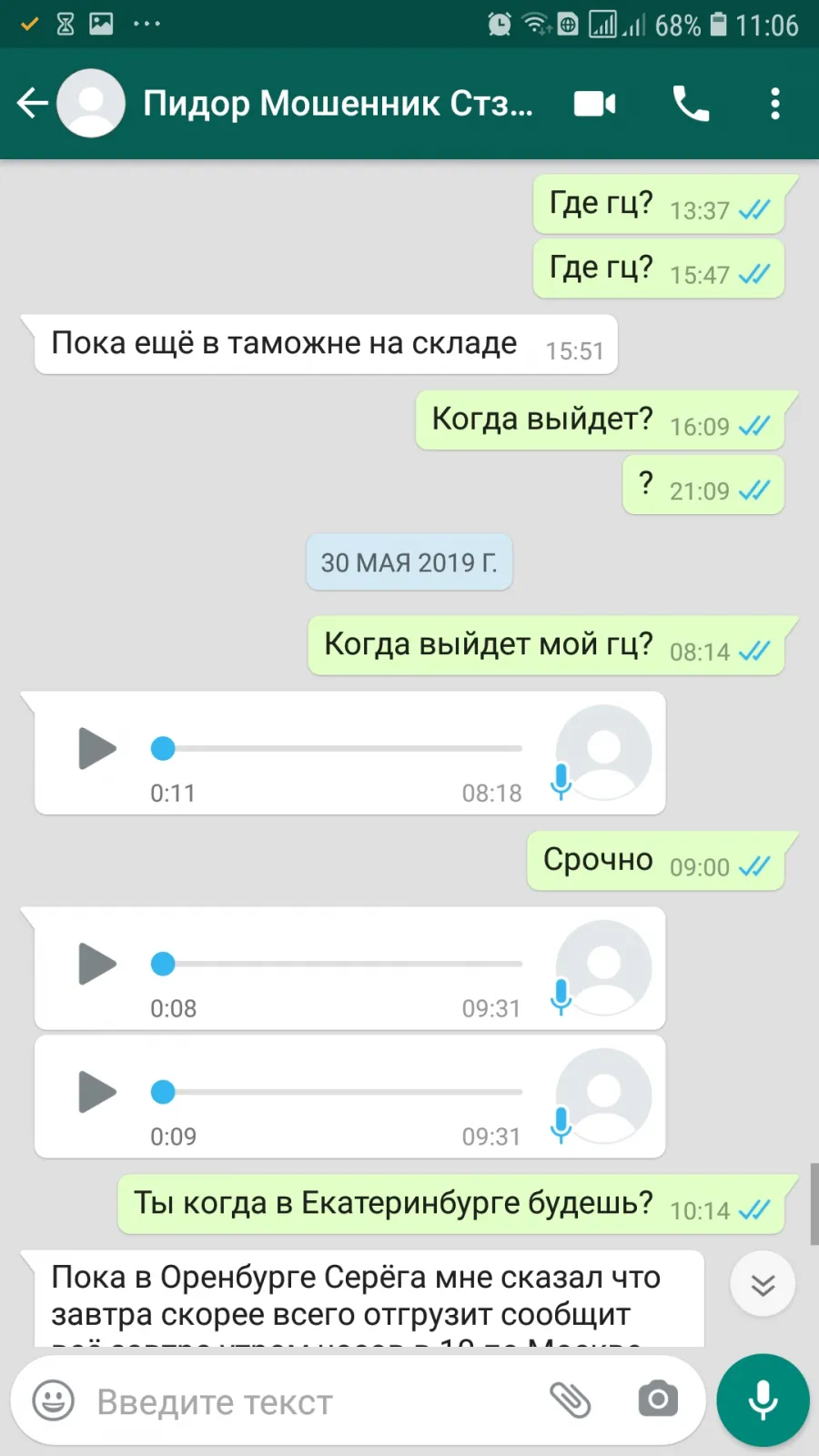This screenshot has width=819, height=1456.
Task: Start a voice call with this contact
Action: coord(691,104)
